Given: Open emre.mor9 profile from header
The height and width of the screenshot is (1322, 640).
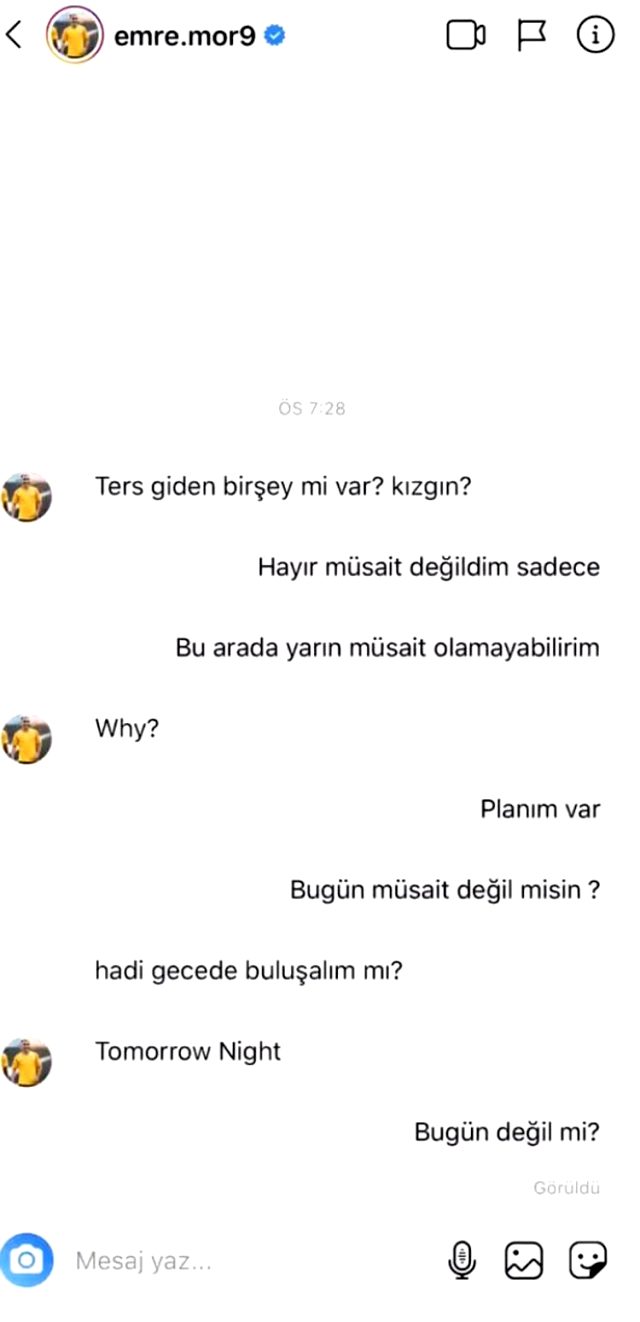Looking at the screenshot, I should pos(185,36).
